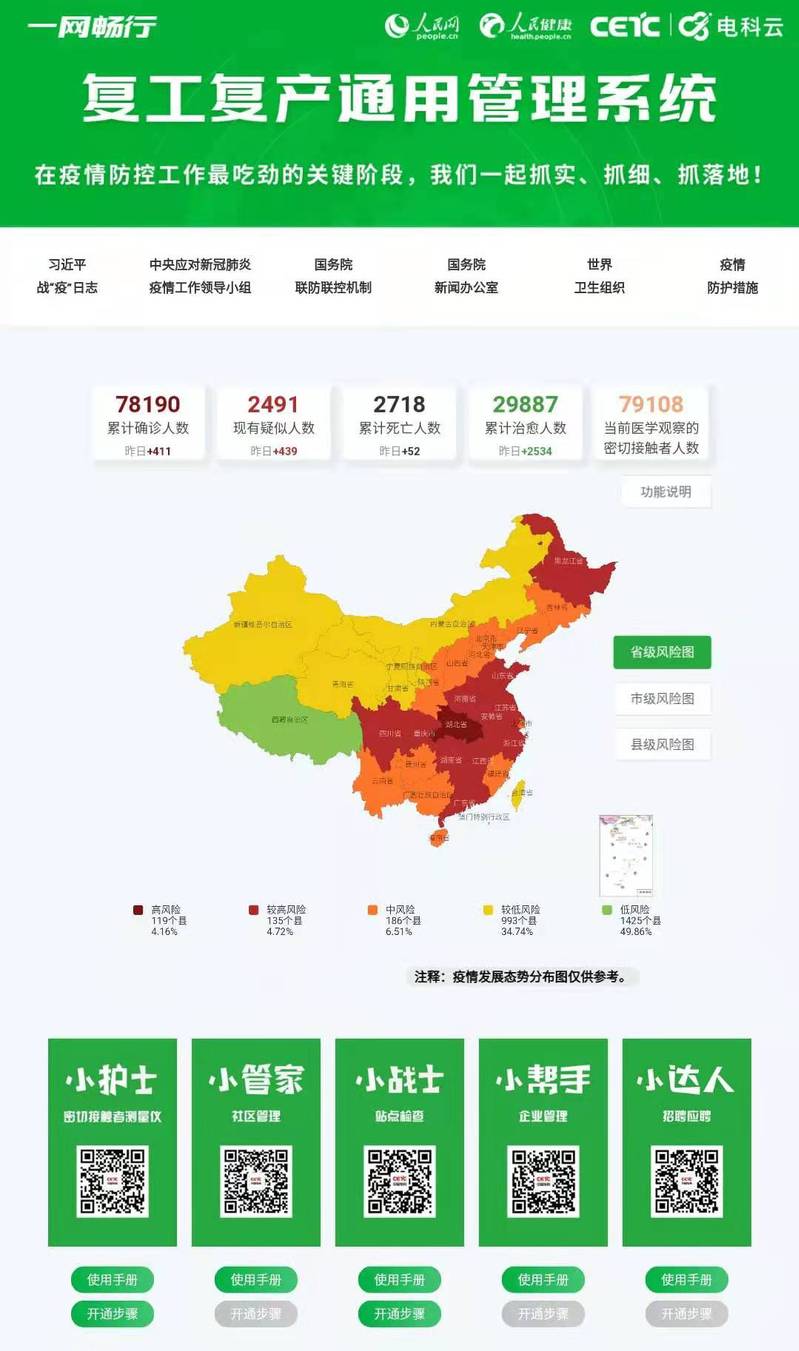The width and height of the screenshot is (799, 1351).
Task: Open 开通步骤 under 小护士
Action: pyautogui.click(x=112, y=1313)
